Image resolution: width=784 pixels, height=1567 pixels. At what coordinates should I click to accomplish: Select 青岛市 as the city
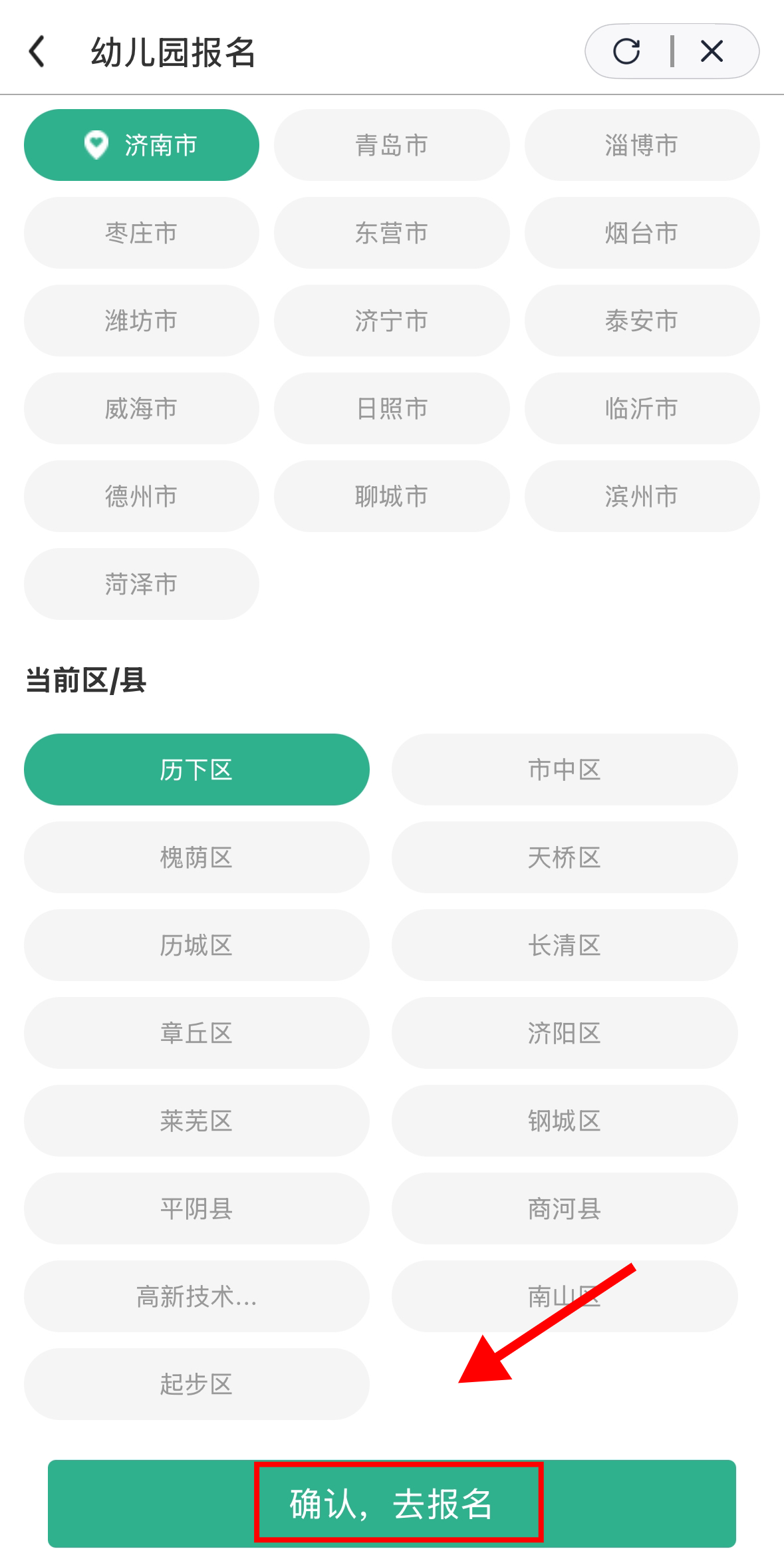(392, 145)
